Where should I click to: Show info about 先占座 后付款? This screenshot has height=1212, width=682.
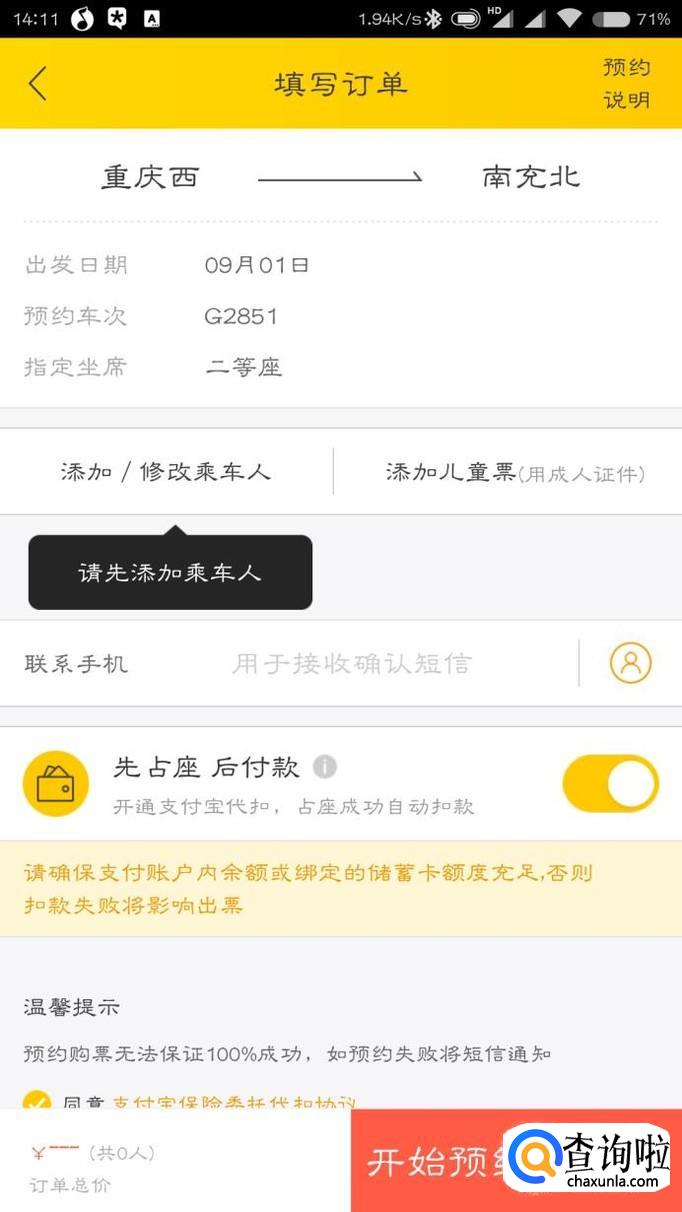[324, 767]
